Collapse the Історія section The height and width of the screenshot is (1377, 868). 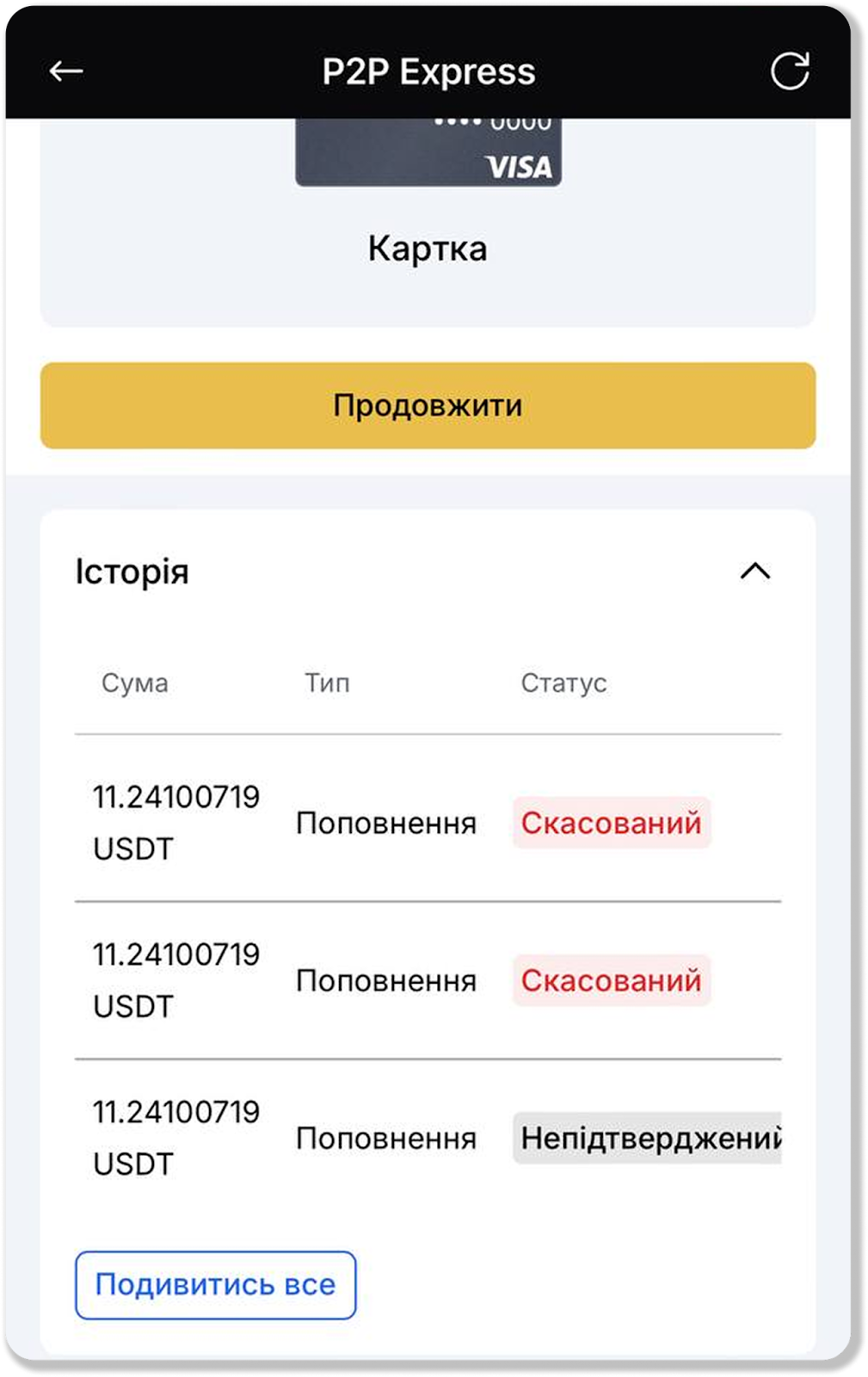754,571
